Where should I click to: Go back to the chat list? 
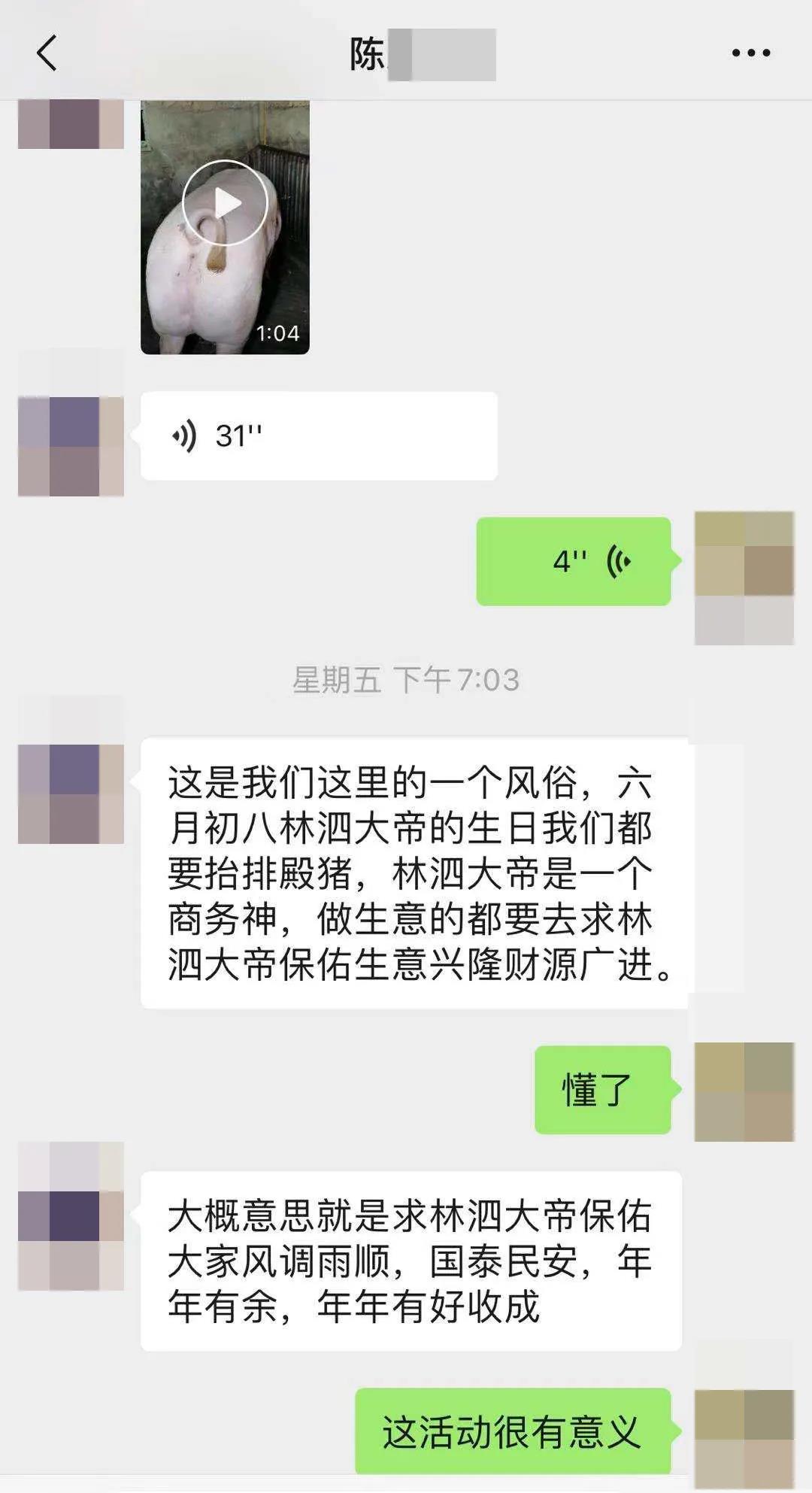pyautogui.click(x=47, y=53)
